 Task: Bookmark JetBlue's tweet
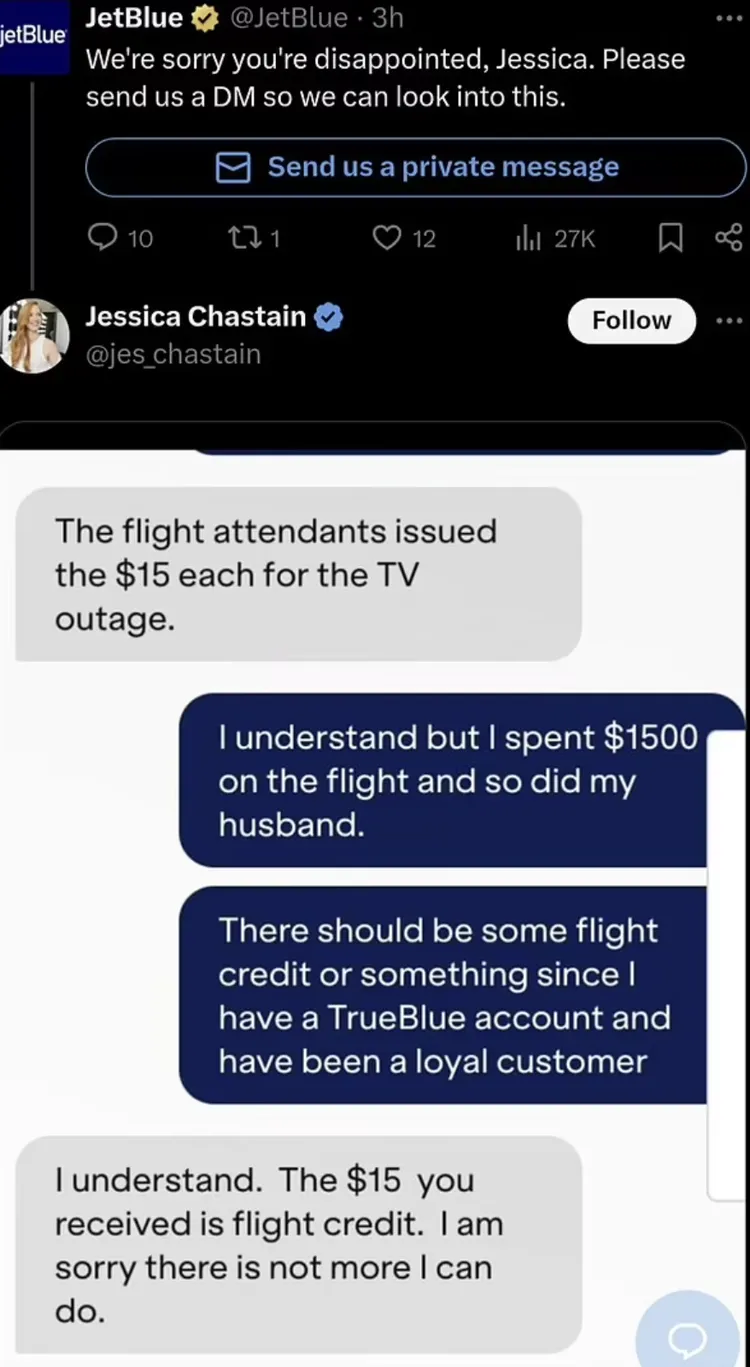(672, 238)
